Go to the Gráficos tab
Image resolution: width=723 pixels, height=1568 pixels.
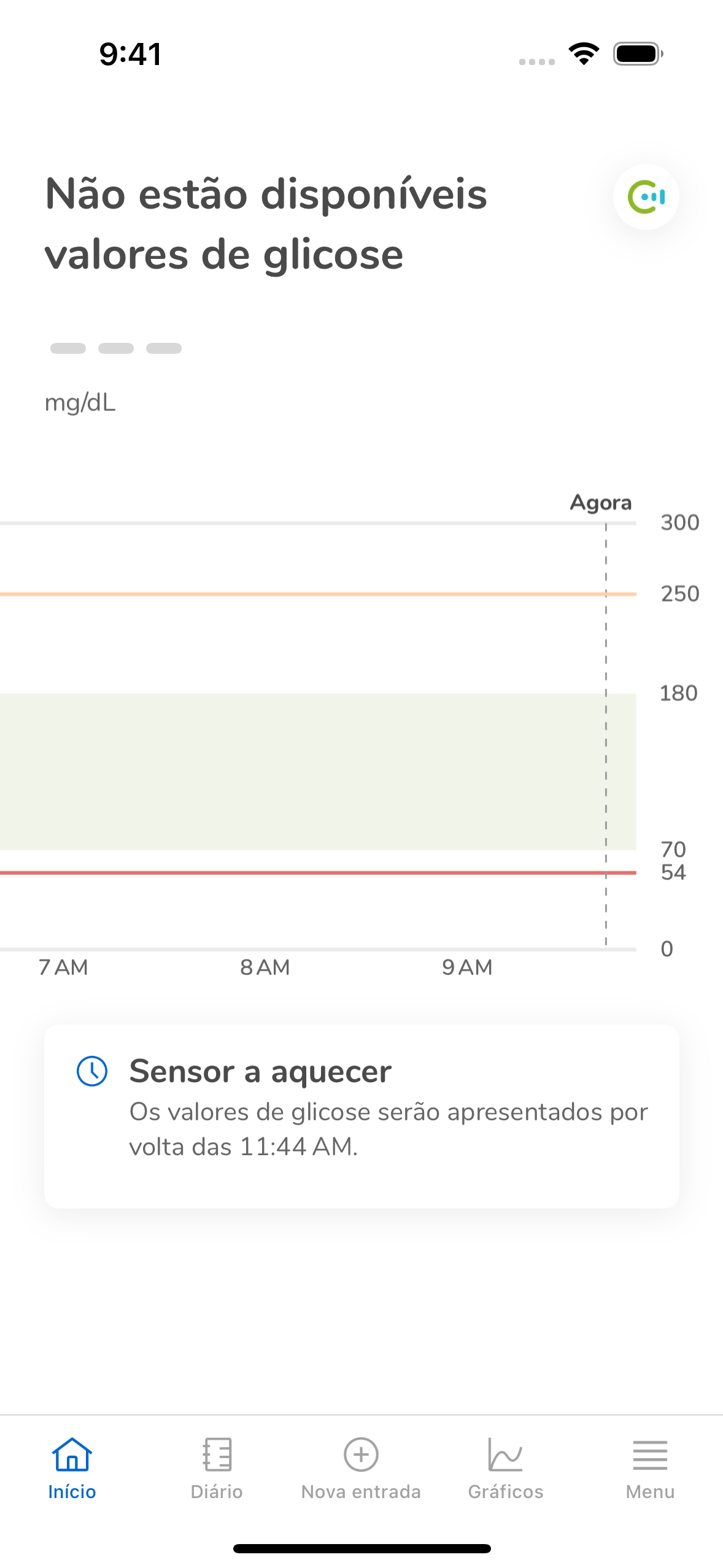tap(506, 1468)
